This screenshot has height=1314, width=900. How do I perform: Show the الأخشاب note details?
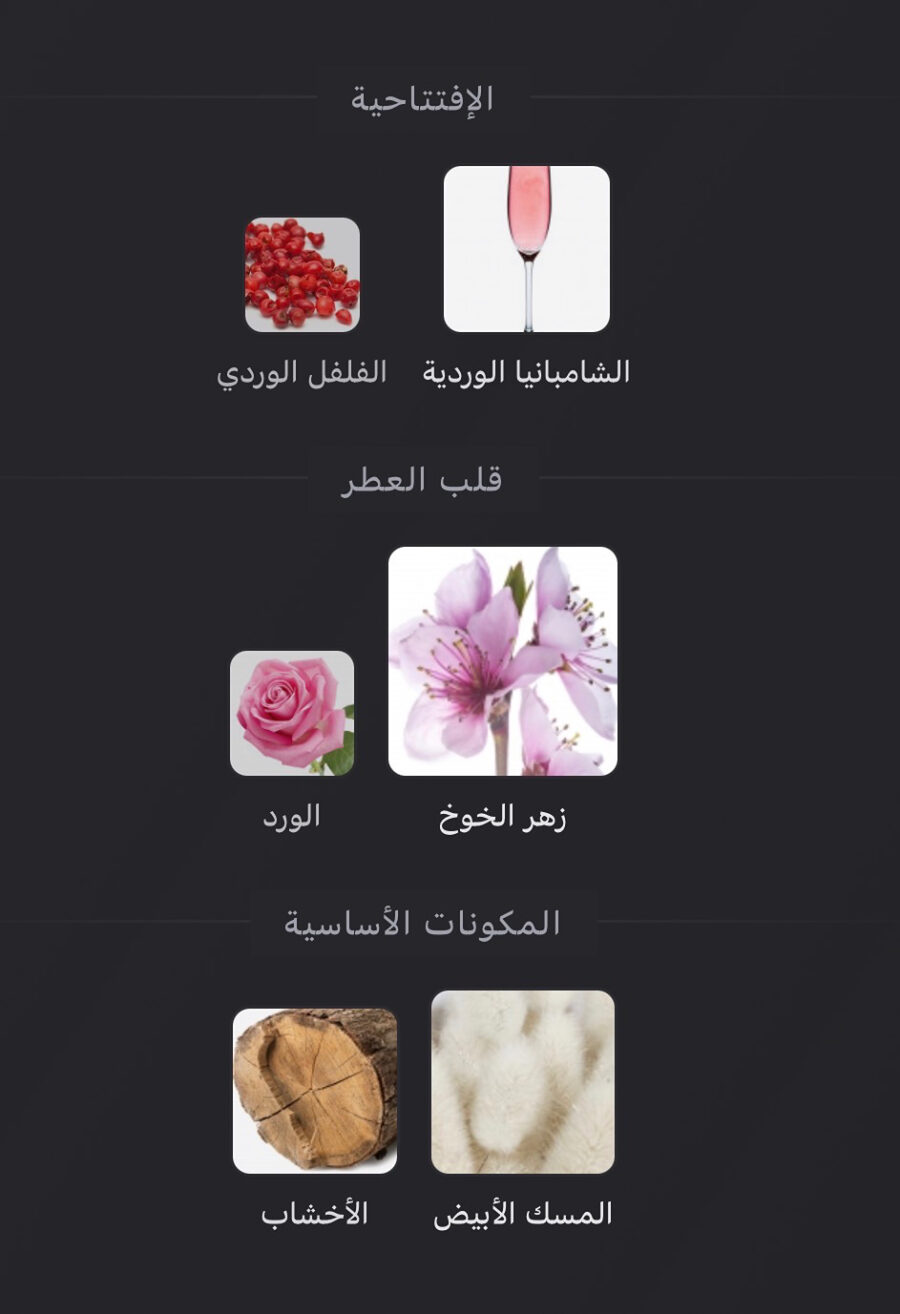pyautogui.click(x=315, y=1090)
